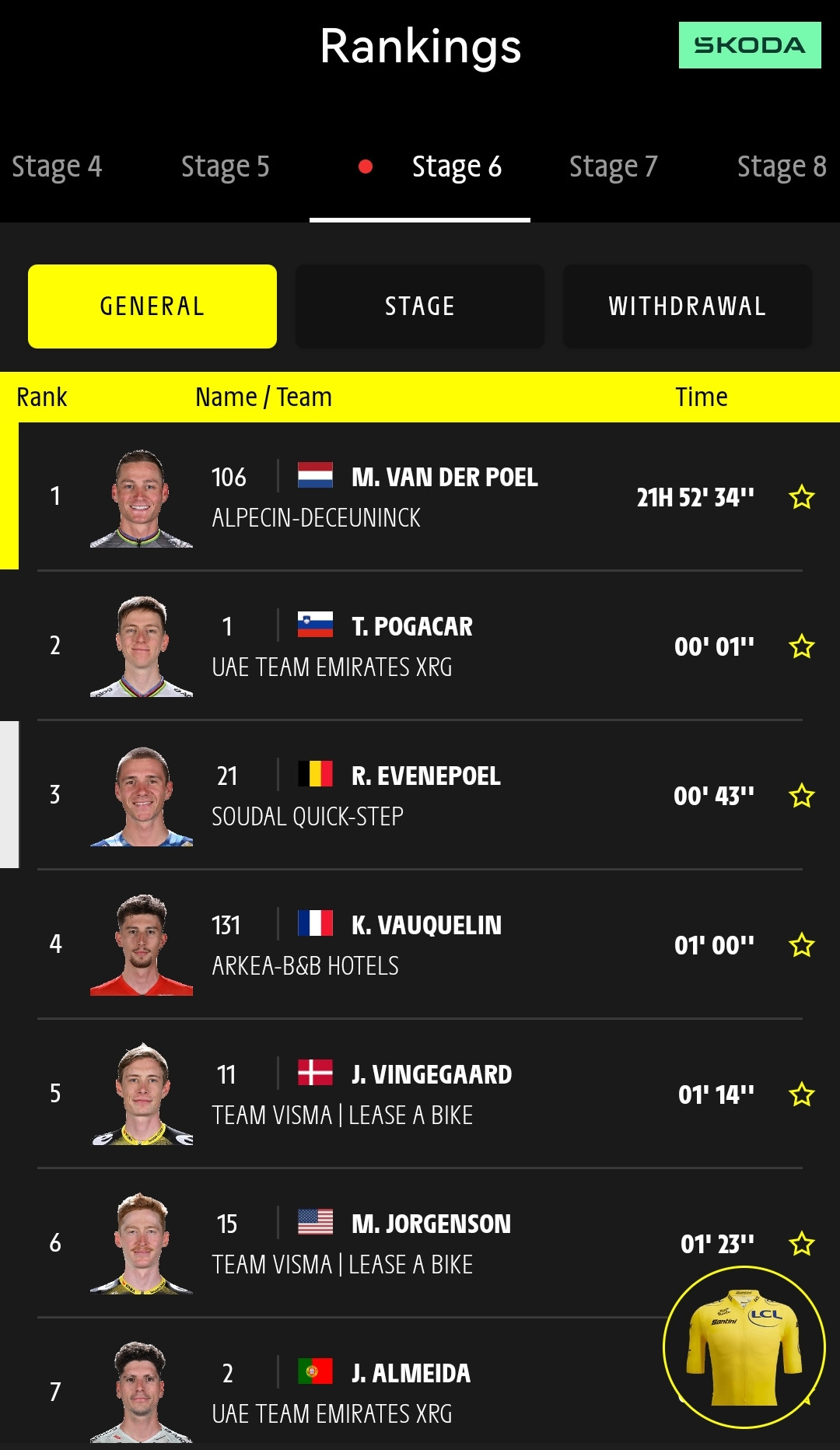Image resolution: width=840 pixels, height=1450 pixels.
Task: Tap the floating yellow jersey button
Action: [744, 1348]
